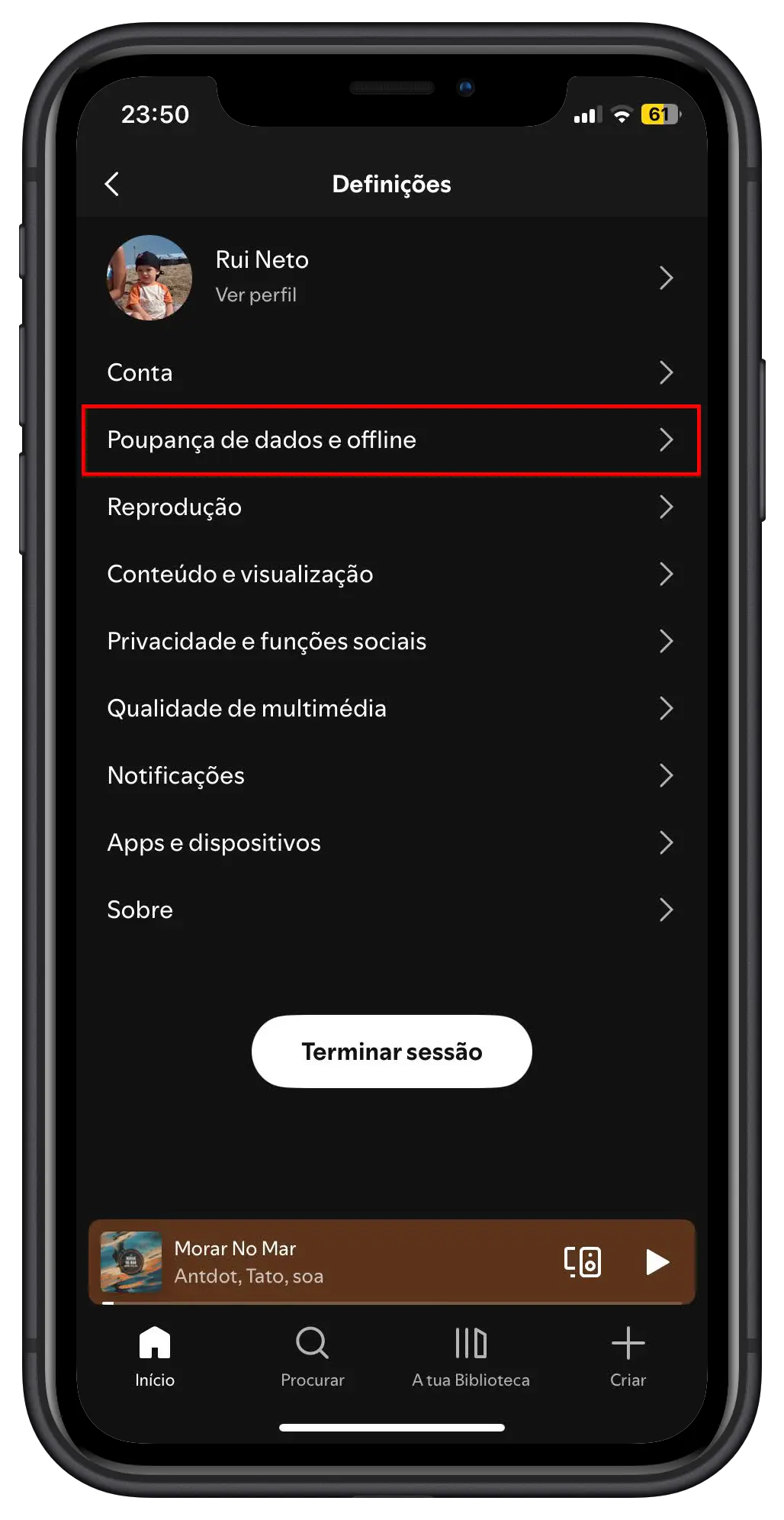The height and width of the screenshot is (1520, 784).
Task: Open Privacidade e funções sociais
Action: coord(389,642)
